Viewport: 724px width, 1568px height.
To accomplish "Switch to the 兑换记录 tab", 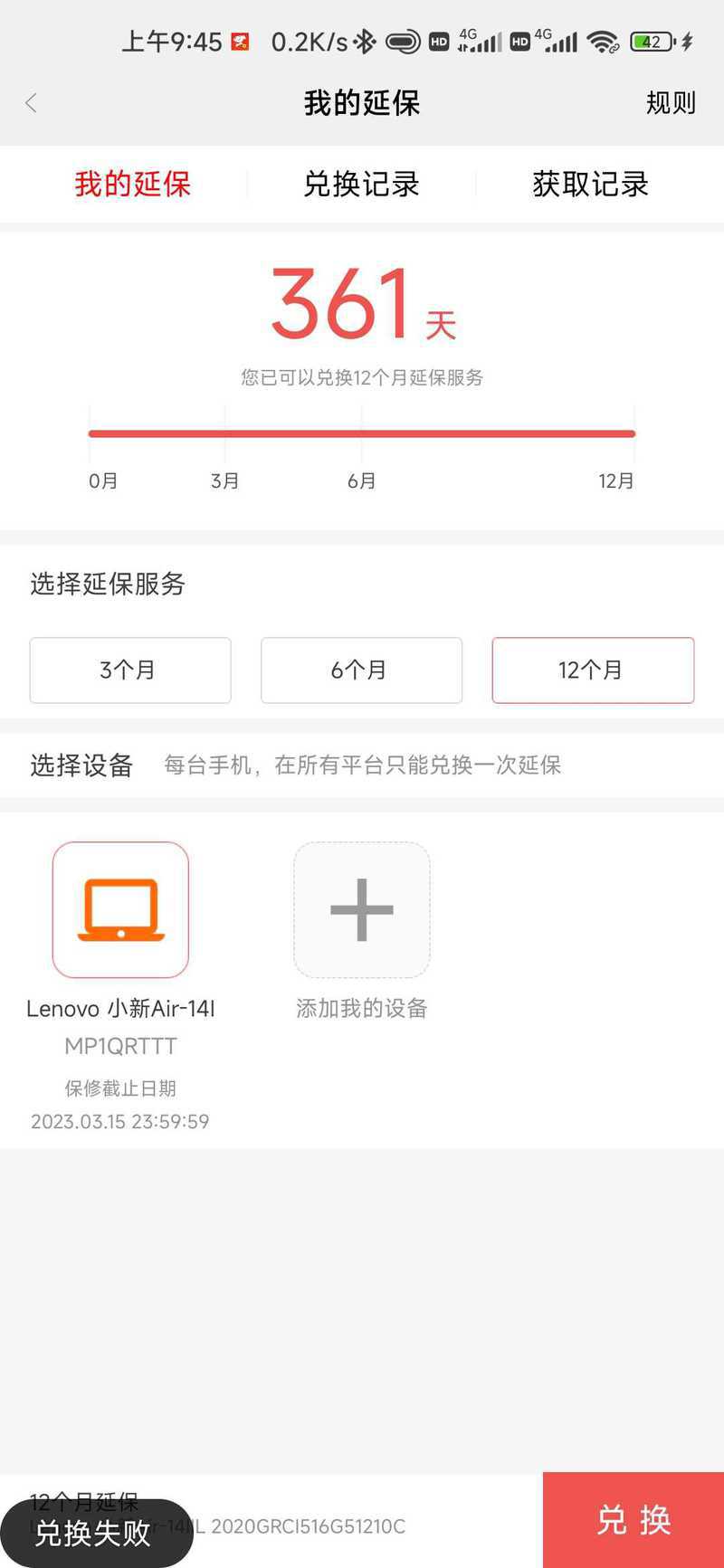I will click(x=361, y=185).
